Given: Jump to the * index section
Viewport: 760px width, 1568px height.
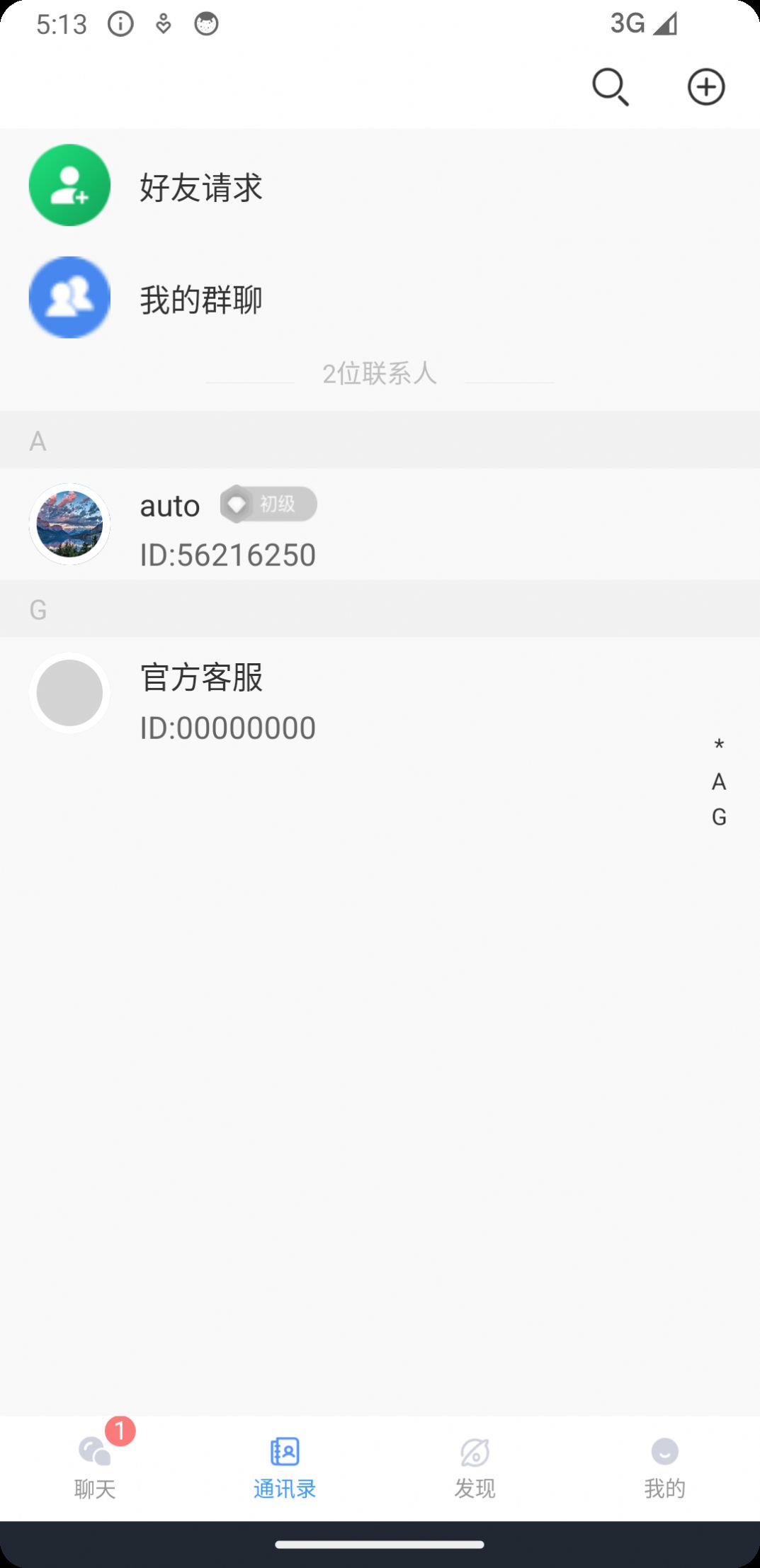Looking at the screenshot, I should [719, 745].
